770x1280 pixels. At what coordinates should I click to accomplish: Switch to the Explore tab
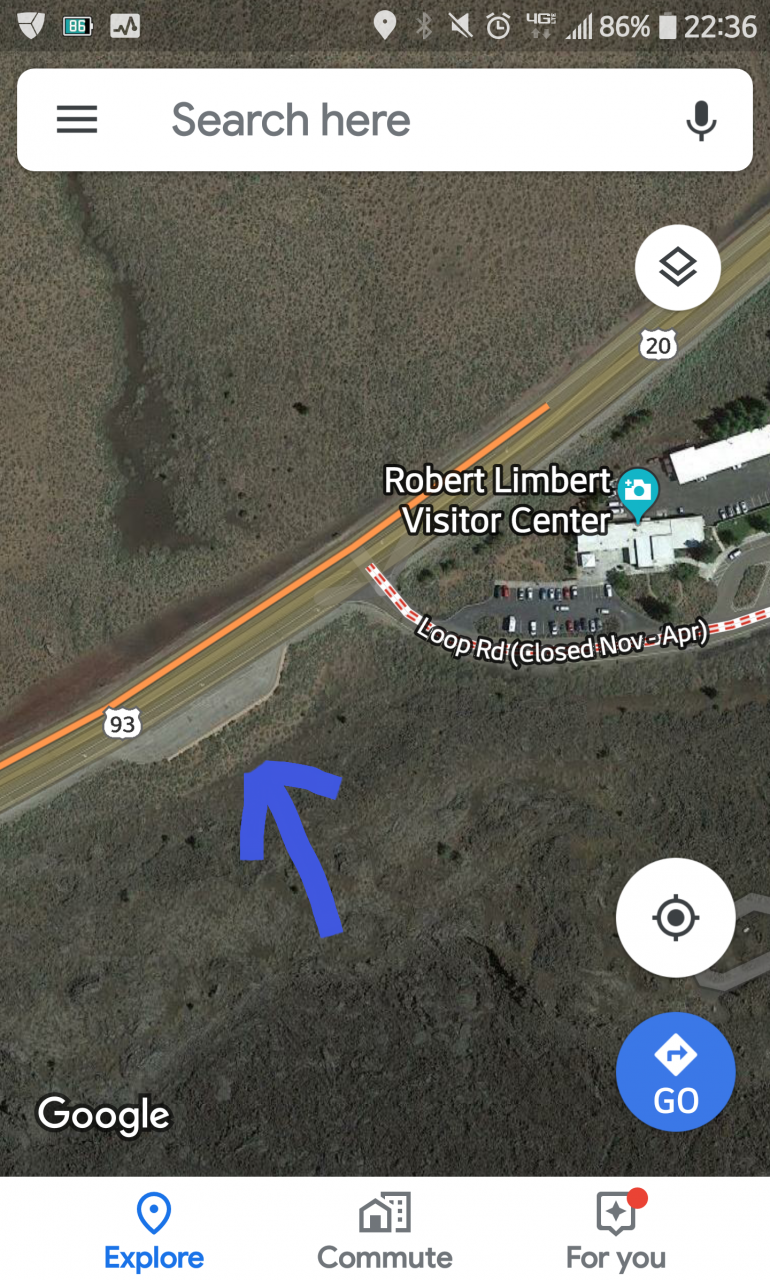coord(154,1230)
